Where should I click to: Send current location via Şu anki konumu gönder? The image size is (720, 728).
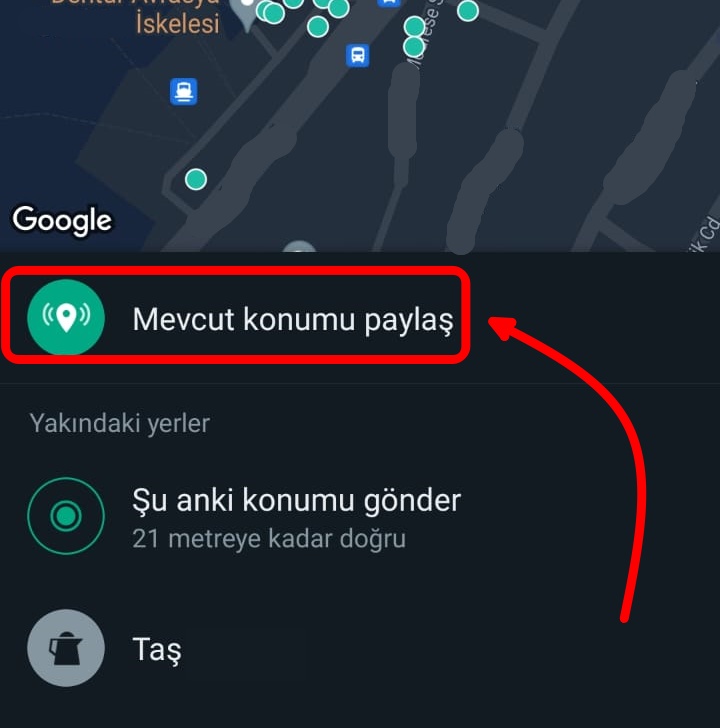coord(296,516)
